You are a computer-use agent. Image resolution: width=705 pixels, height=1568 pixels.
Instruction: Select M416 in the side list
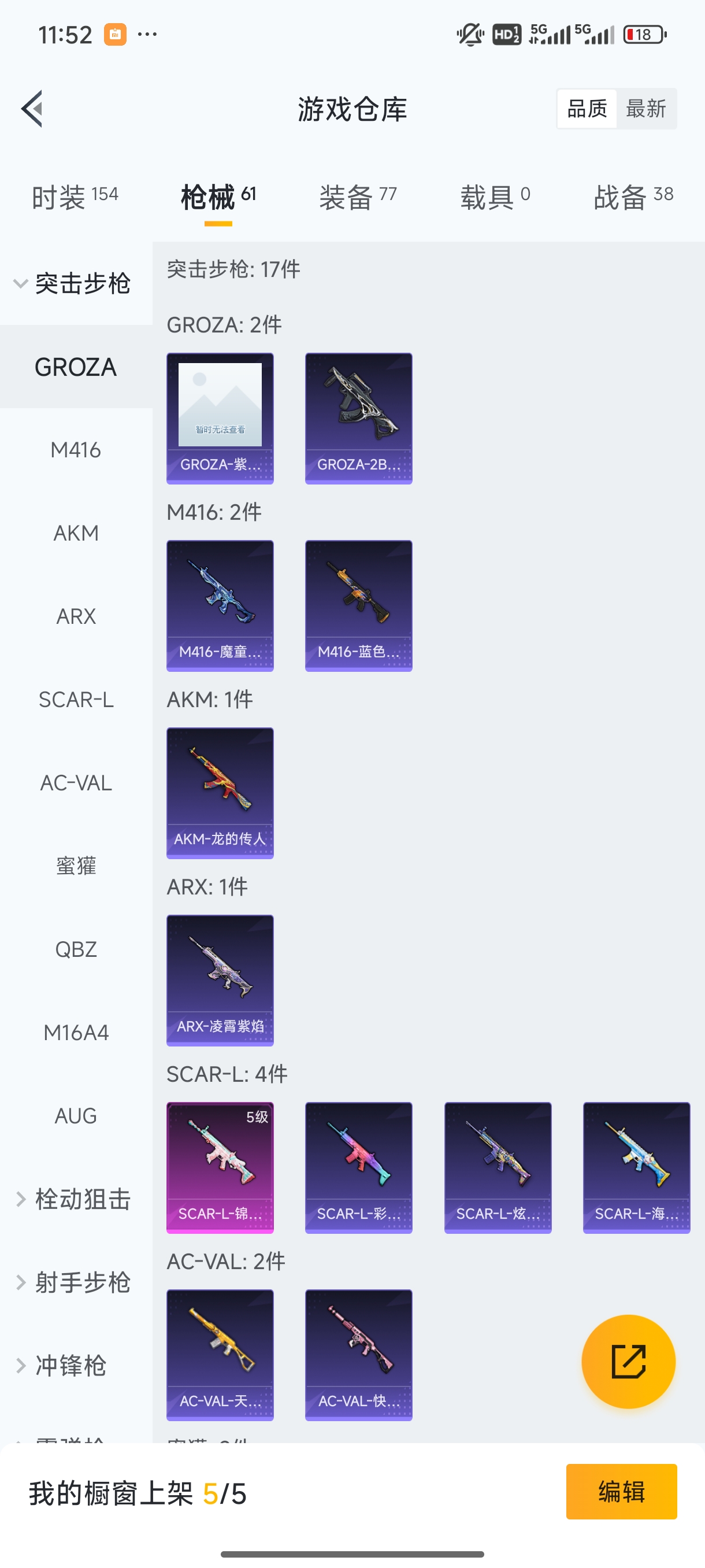pyautogui.click(x=76, y=450)
